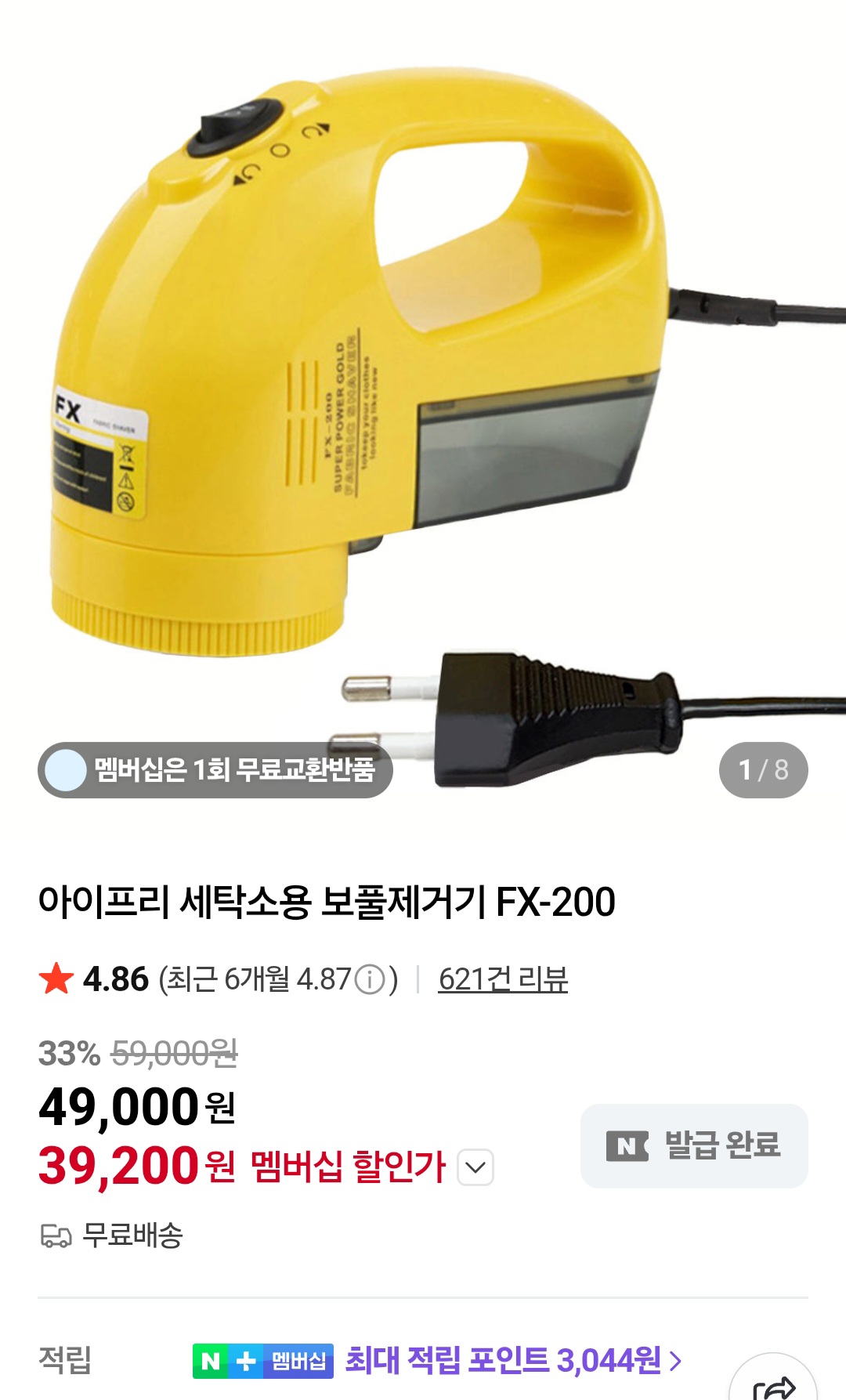Expand the 멤버십 할인가 price dropdown
The width and height of the screenshot is (846, 1400).
pyautogui.click(x=475, y=1167)
